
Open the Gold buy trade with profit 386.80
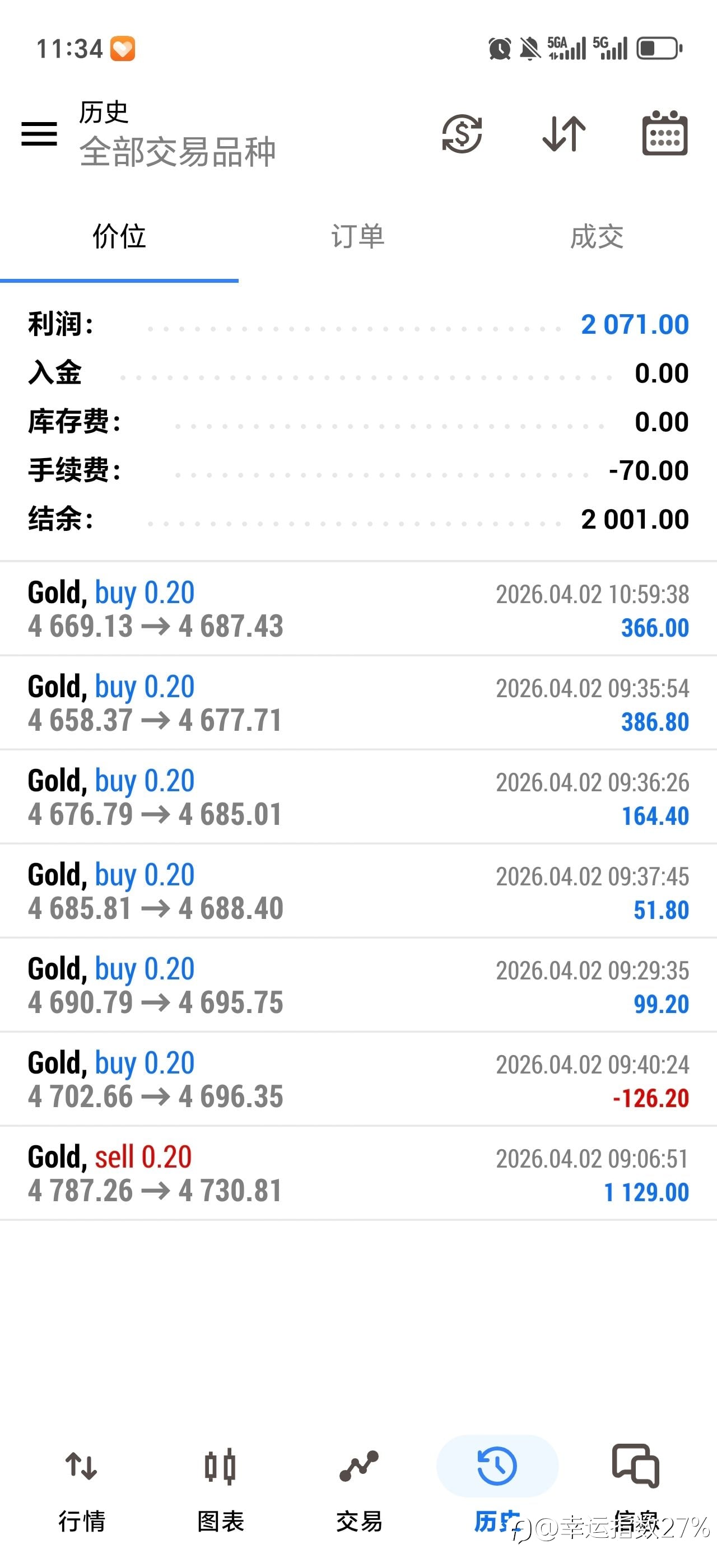358,703
